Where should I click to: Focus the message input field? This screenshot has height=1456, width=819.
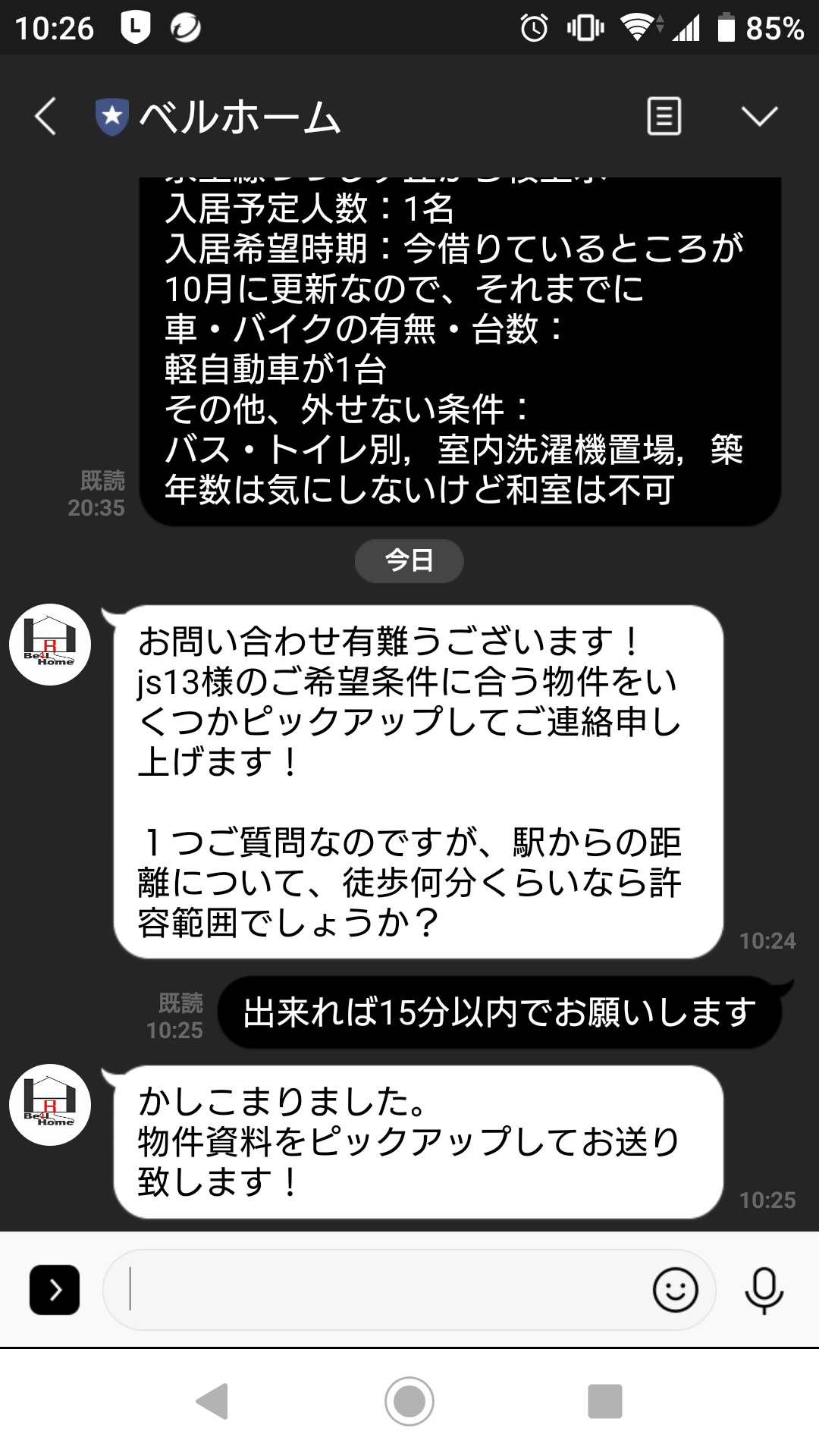click(x=379, y=1290)
